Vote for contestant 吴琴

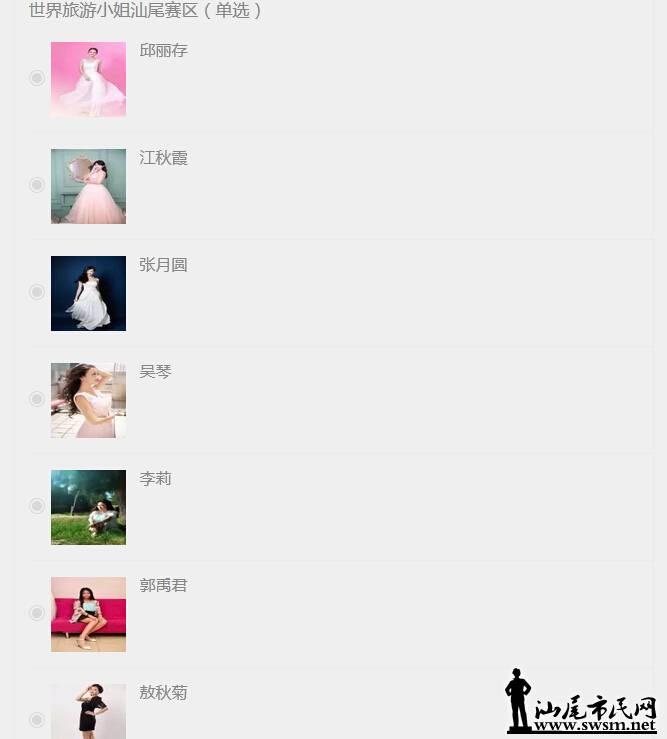pyautogui.click(x=37, y=399)
